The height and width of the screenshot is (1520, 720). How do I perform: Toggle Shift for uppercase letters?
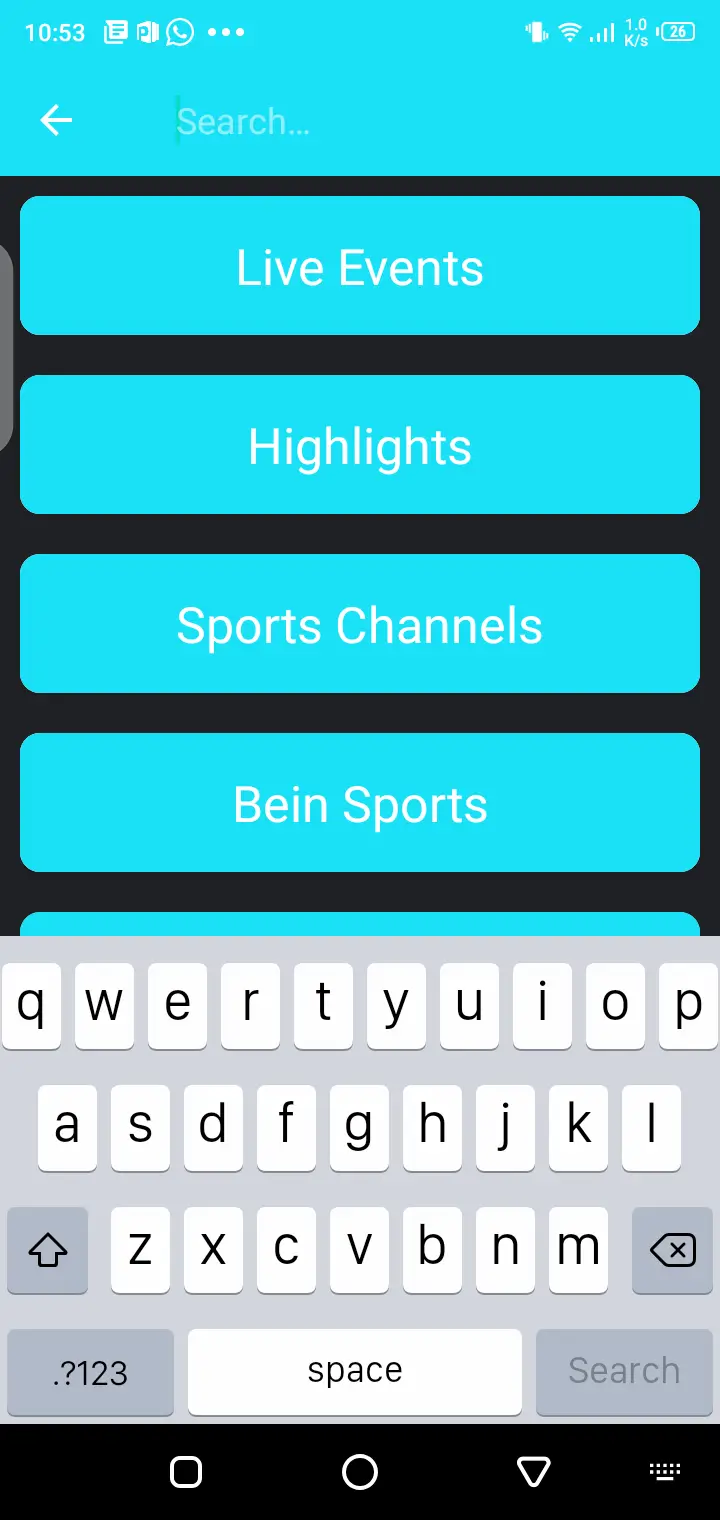pos(47,1250)
